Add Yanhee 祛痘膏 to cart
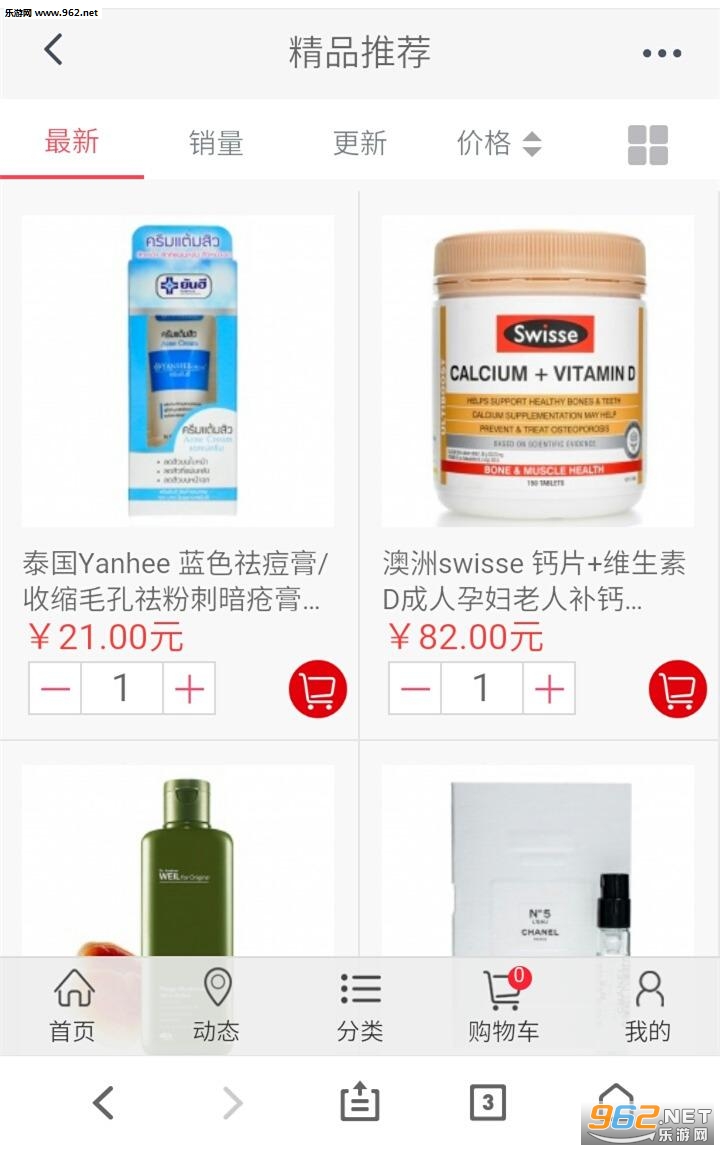Image resolution: width=720 pixels, height=1151 pixels. point(317,689)
